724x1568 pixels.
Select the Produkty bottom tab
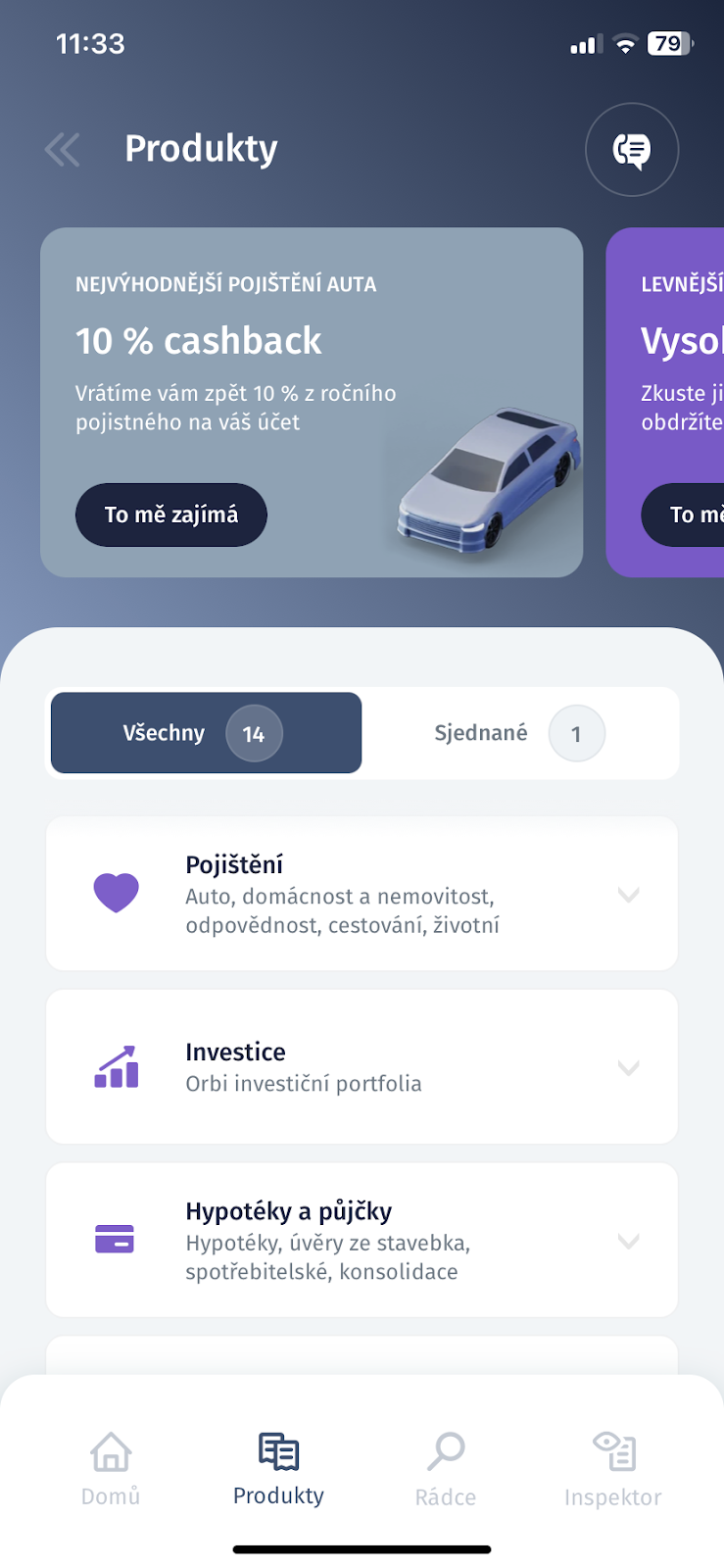pos(278,1468)
